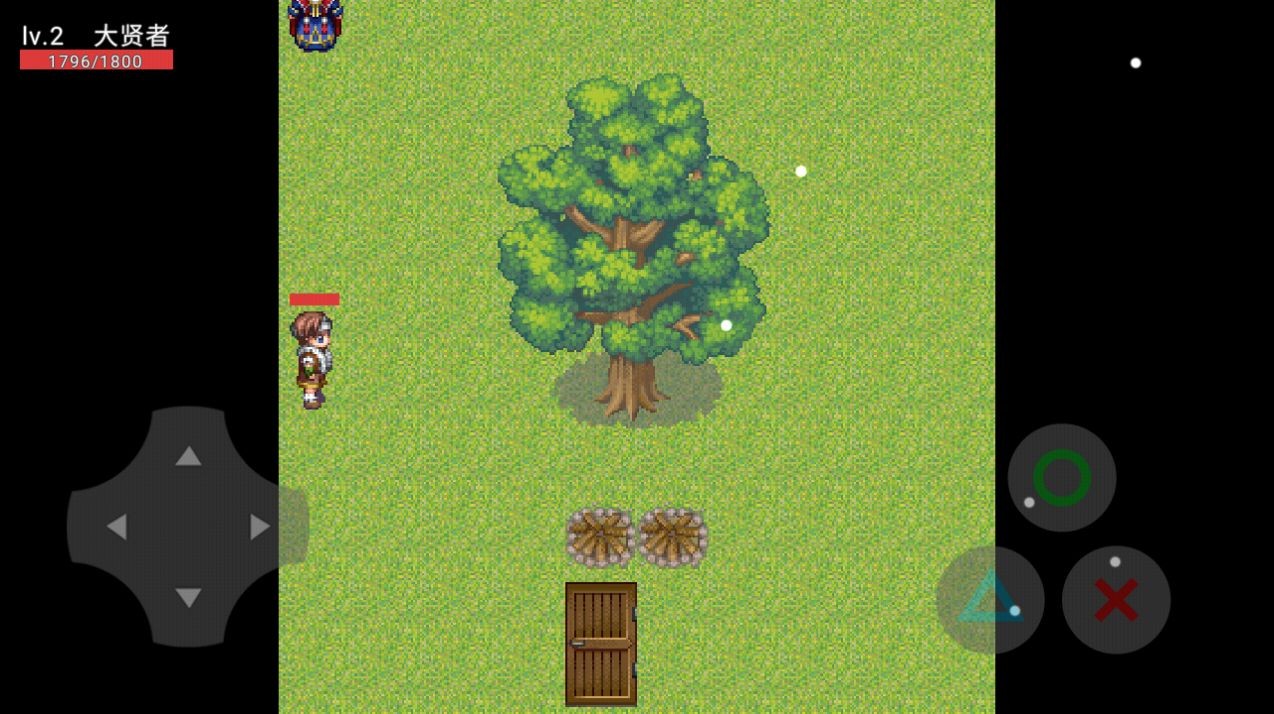
Task: Move the character left with the D-pad
Action: 117,527
